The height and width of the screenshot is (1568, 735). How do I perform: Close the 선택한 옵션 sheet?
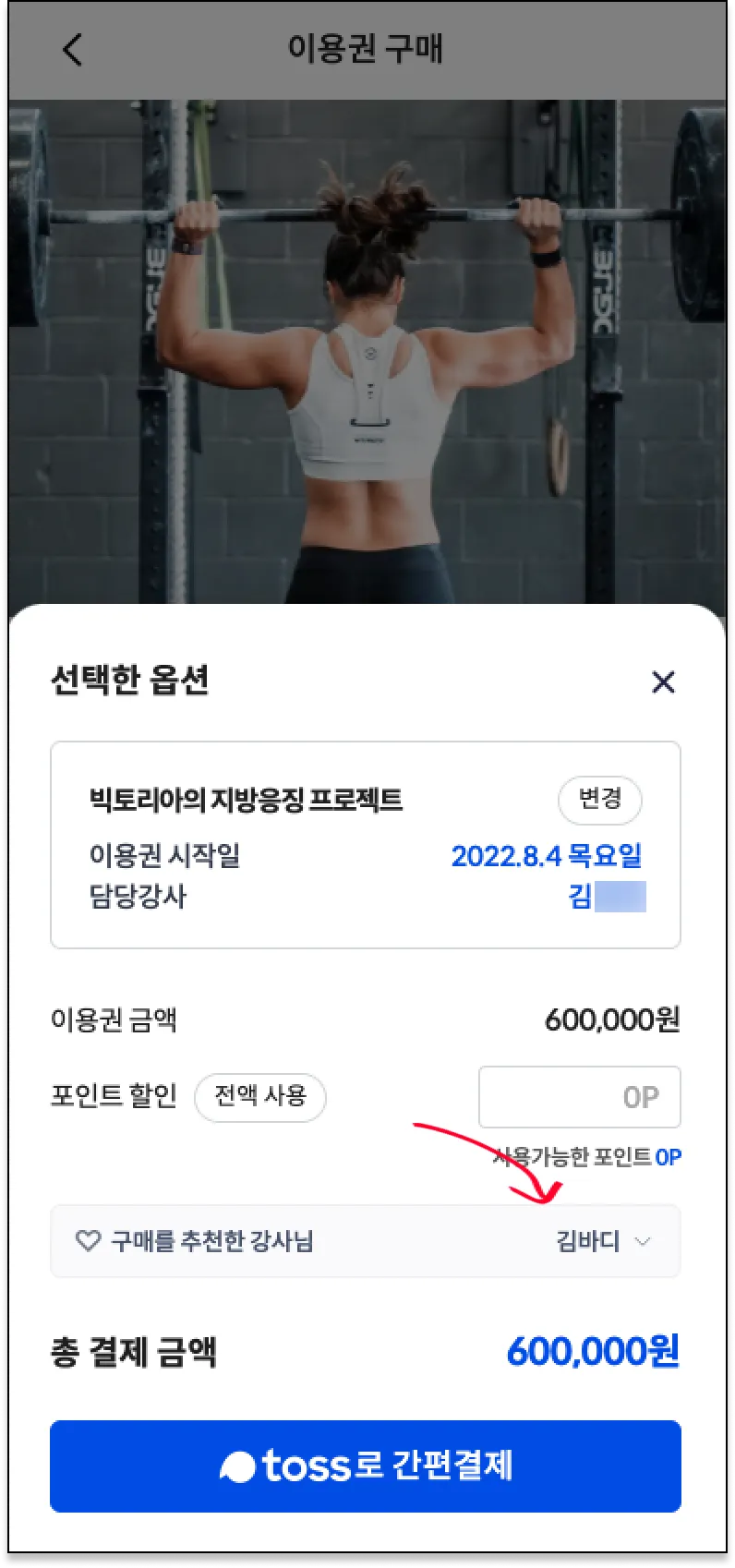coord(663,682)
